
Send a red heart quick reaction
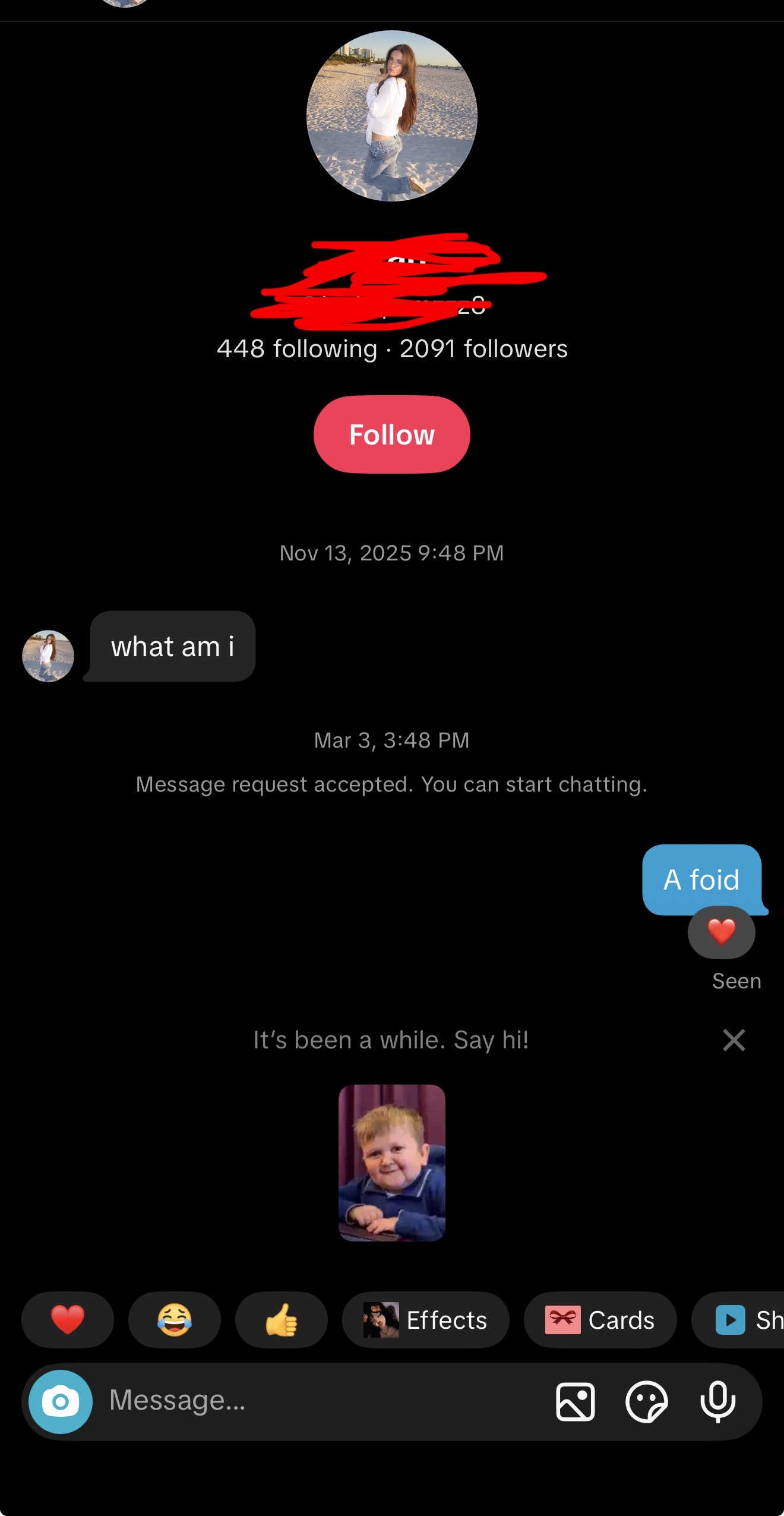pyautogui.click(x=67, y=1319)
